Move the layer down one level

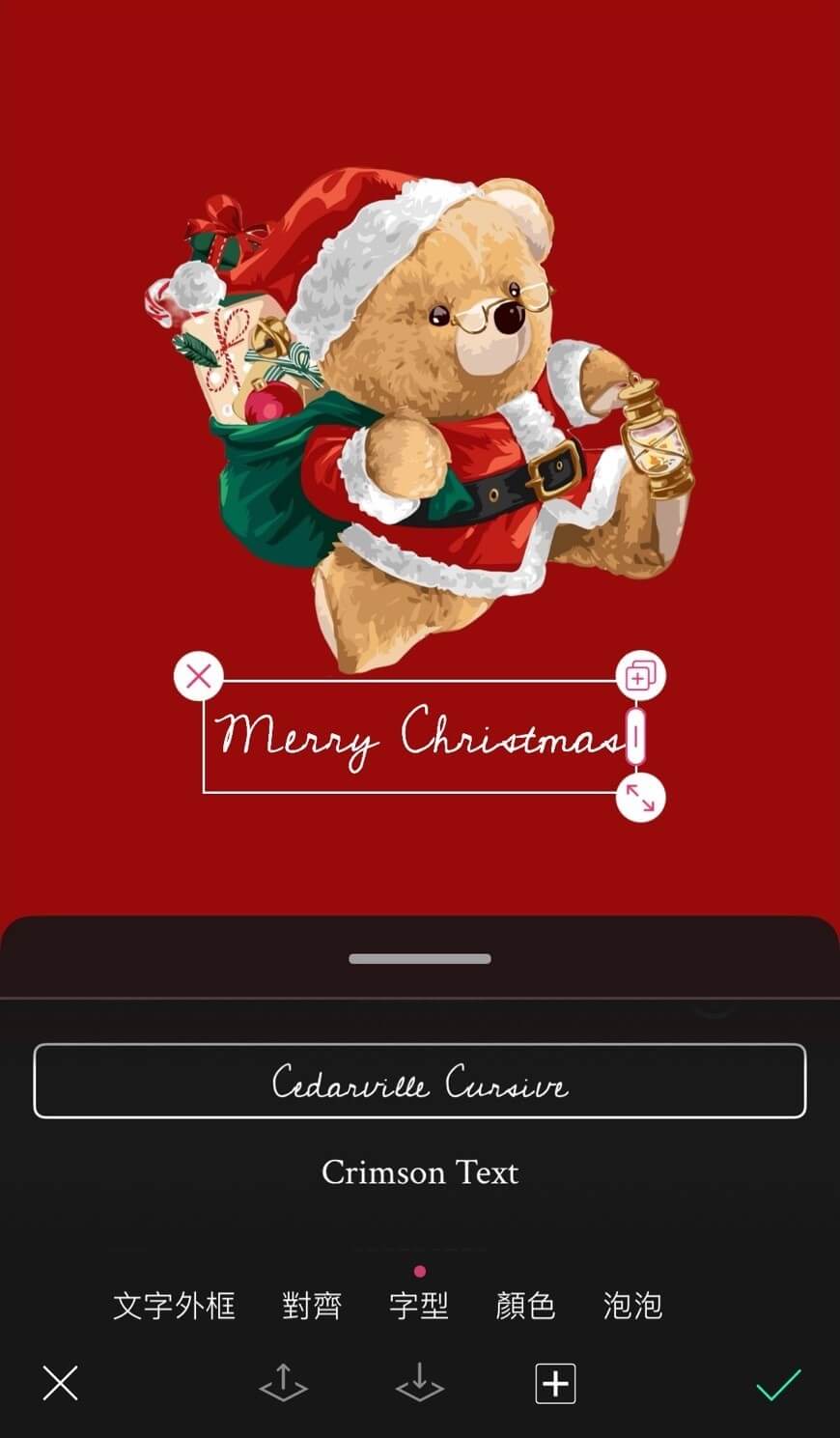pyautogui.click(x=419, y=1383)
